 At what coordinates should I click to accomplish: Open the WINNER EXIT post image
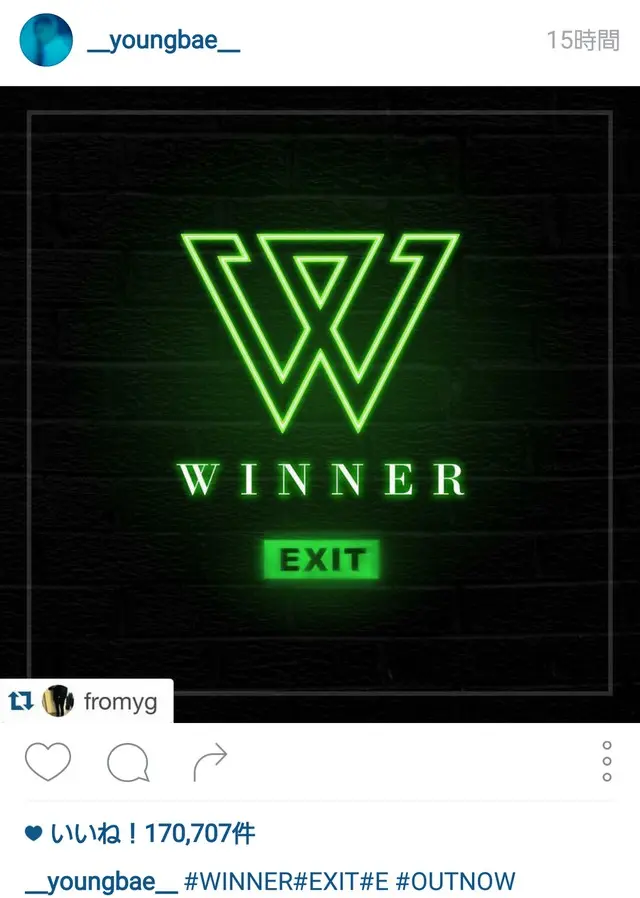tap(320, 400)
